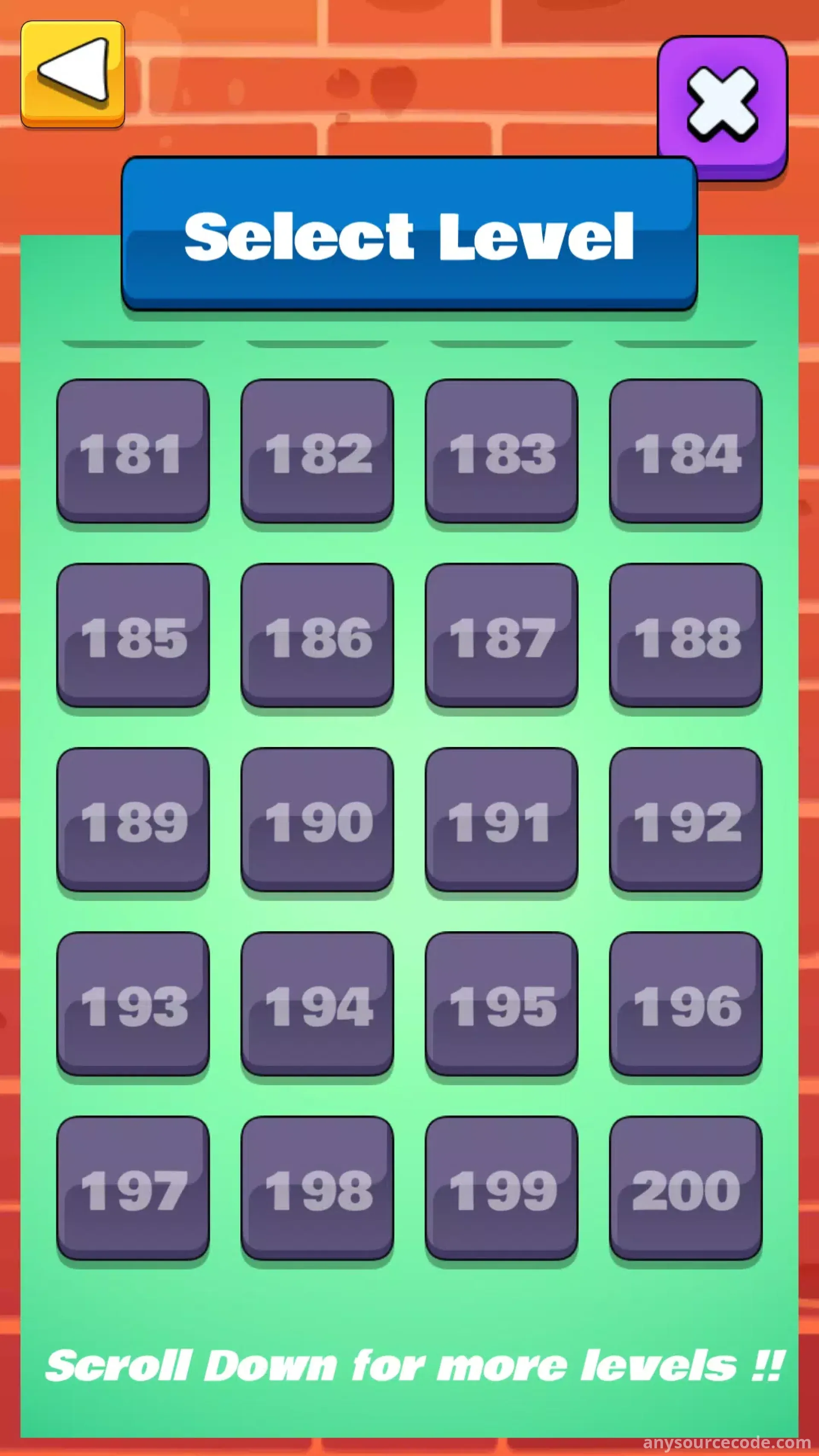Screen dimensions: 819x1456
Task: Pick level 193
Action: click(133, 1004)
